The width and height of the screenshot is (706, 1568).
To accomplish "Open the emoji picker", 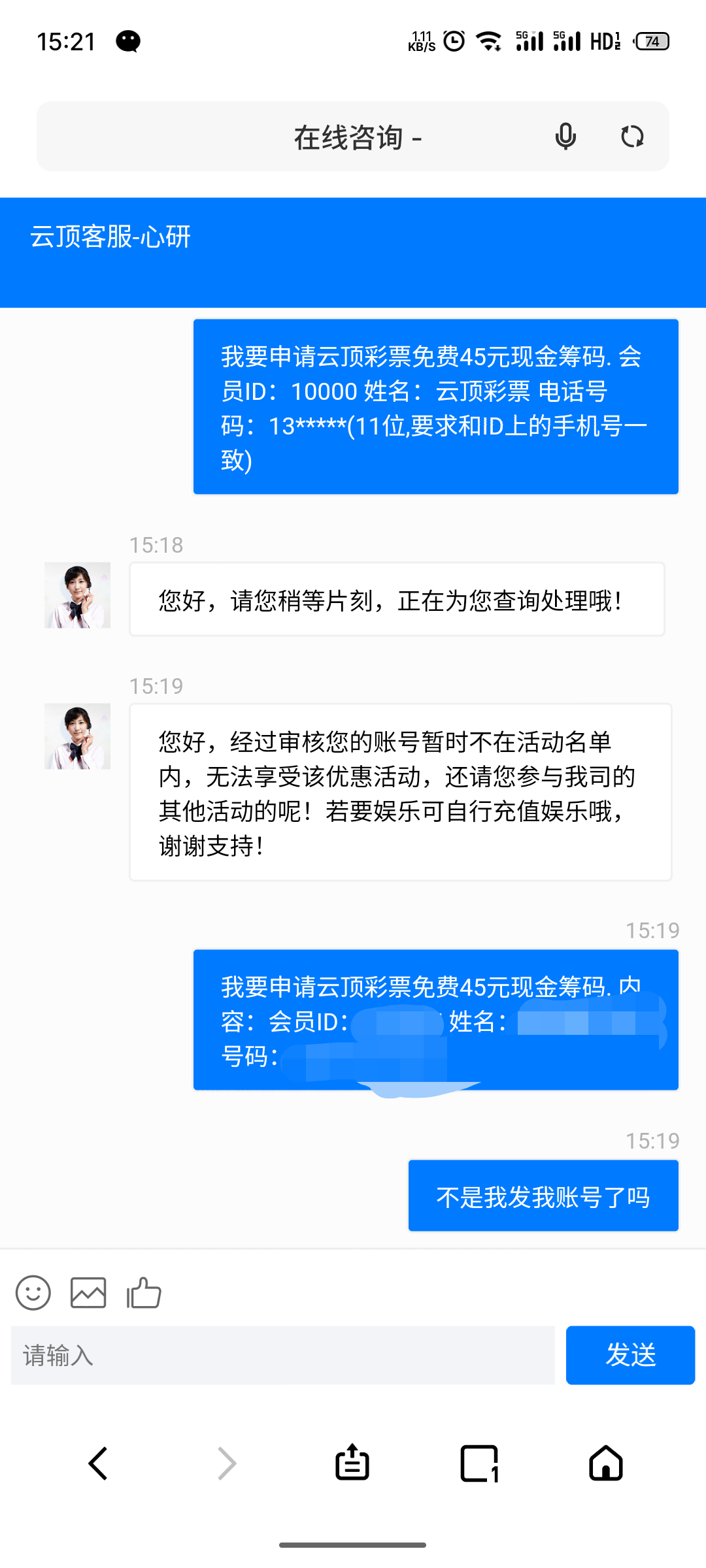I will (x=33, y=1292).
